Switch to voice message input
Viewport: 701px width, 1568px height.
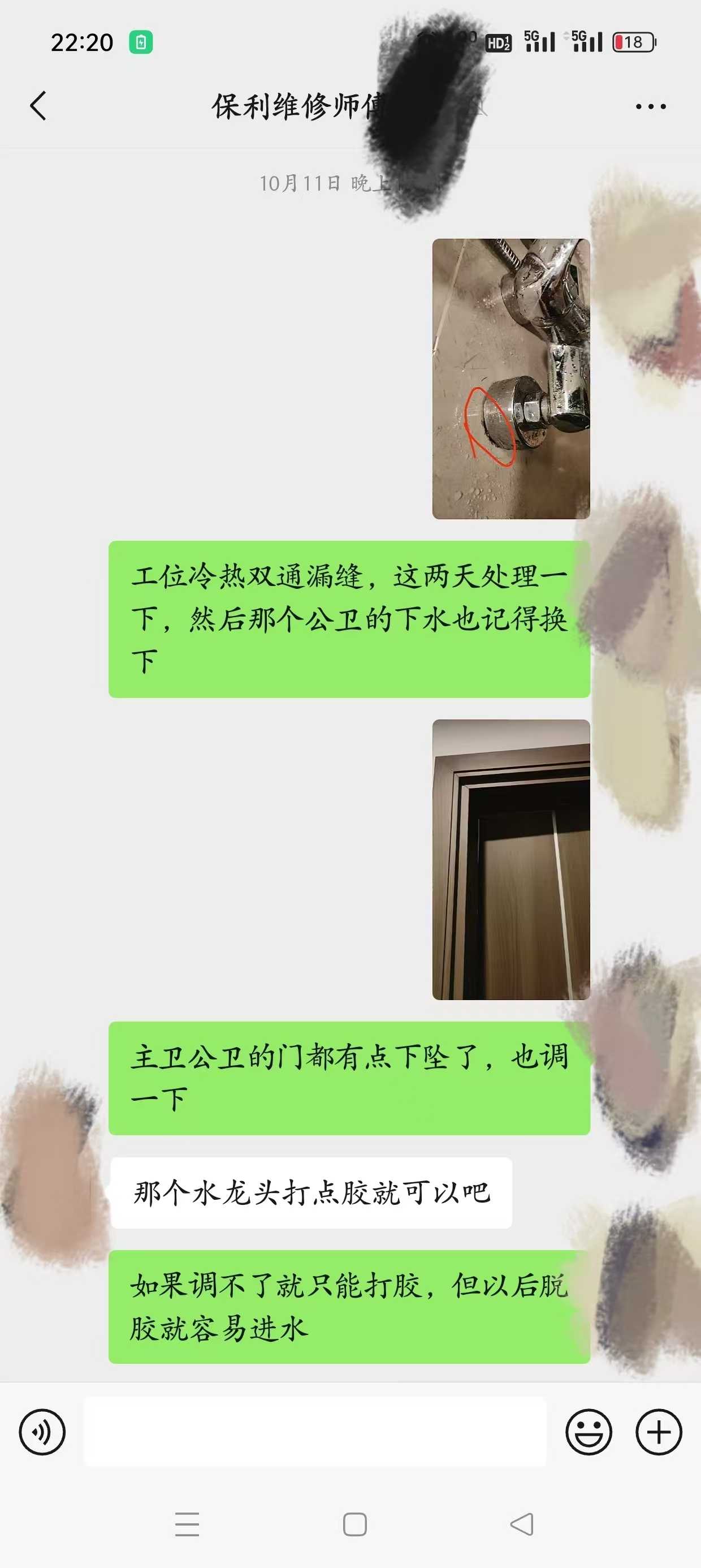pyautogui.click(x=42, y=1432)
